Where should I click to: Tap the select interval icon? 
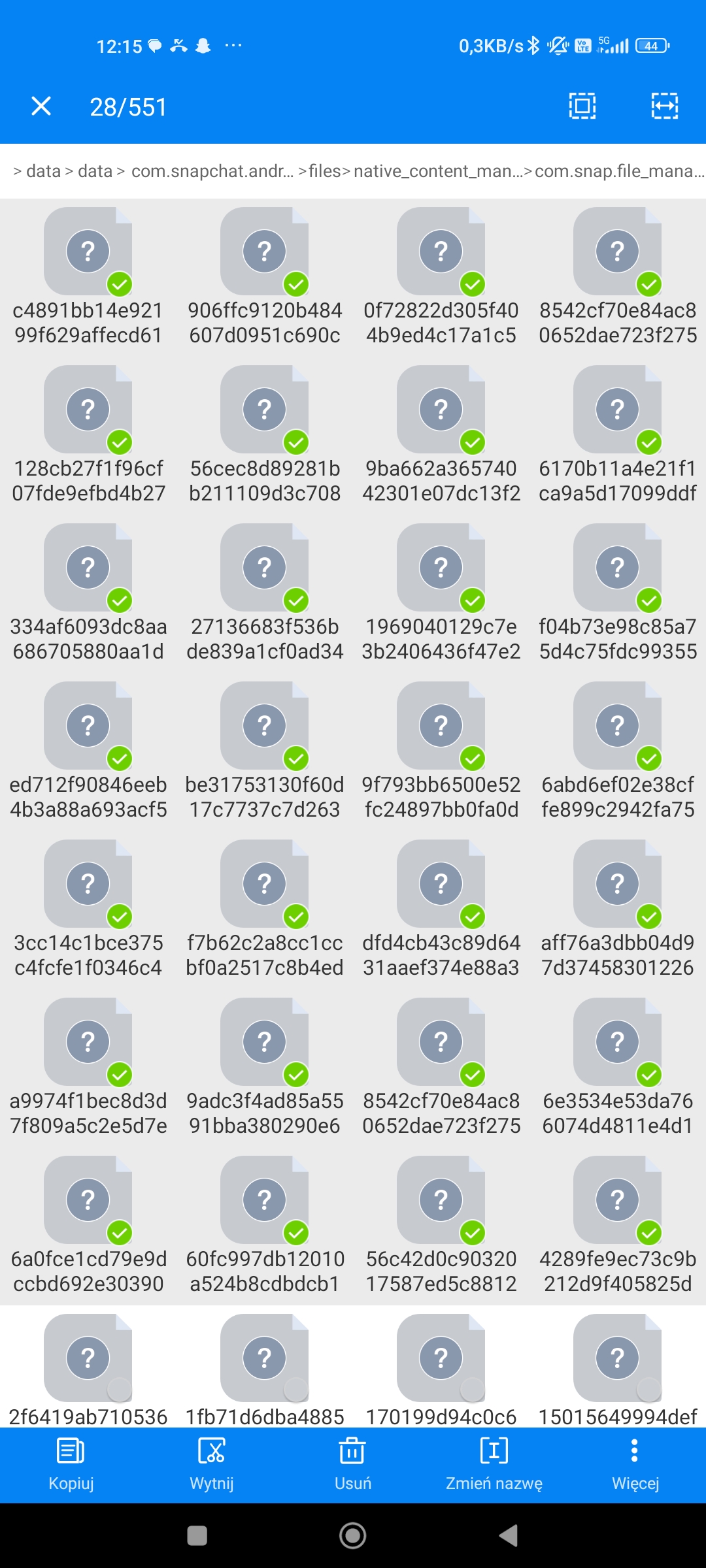664,106
